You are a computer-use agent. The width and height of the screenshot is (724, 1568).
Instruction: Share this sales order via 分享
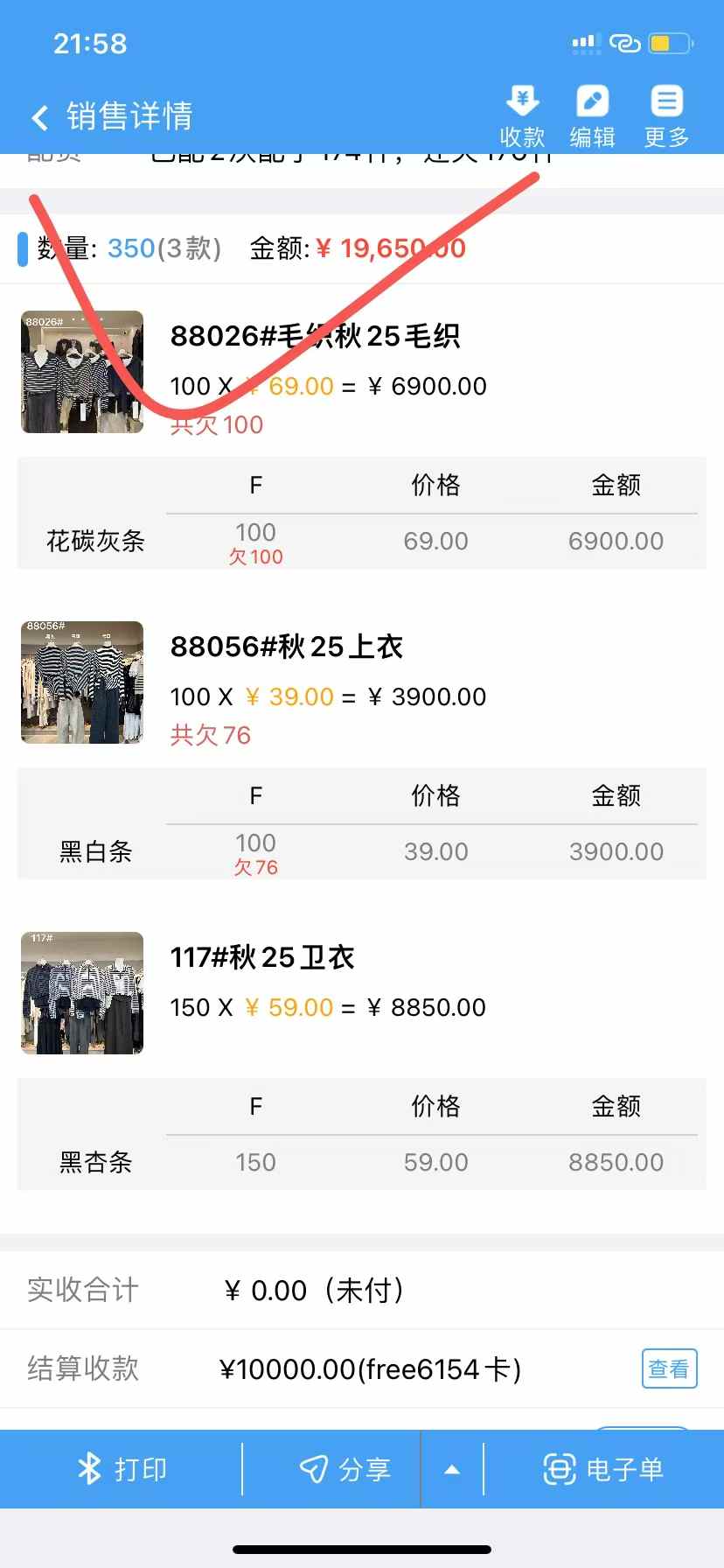(345, 1469)
